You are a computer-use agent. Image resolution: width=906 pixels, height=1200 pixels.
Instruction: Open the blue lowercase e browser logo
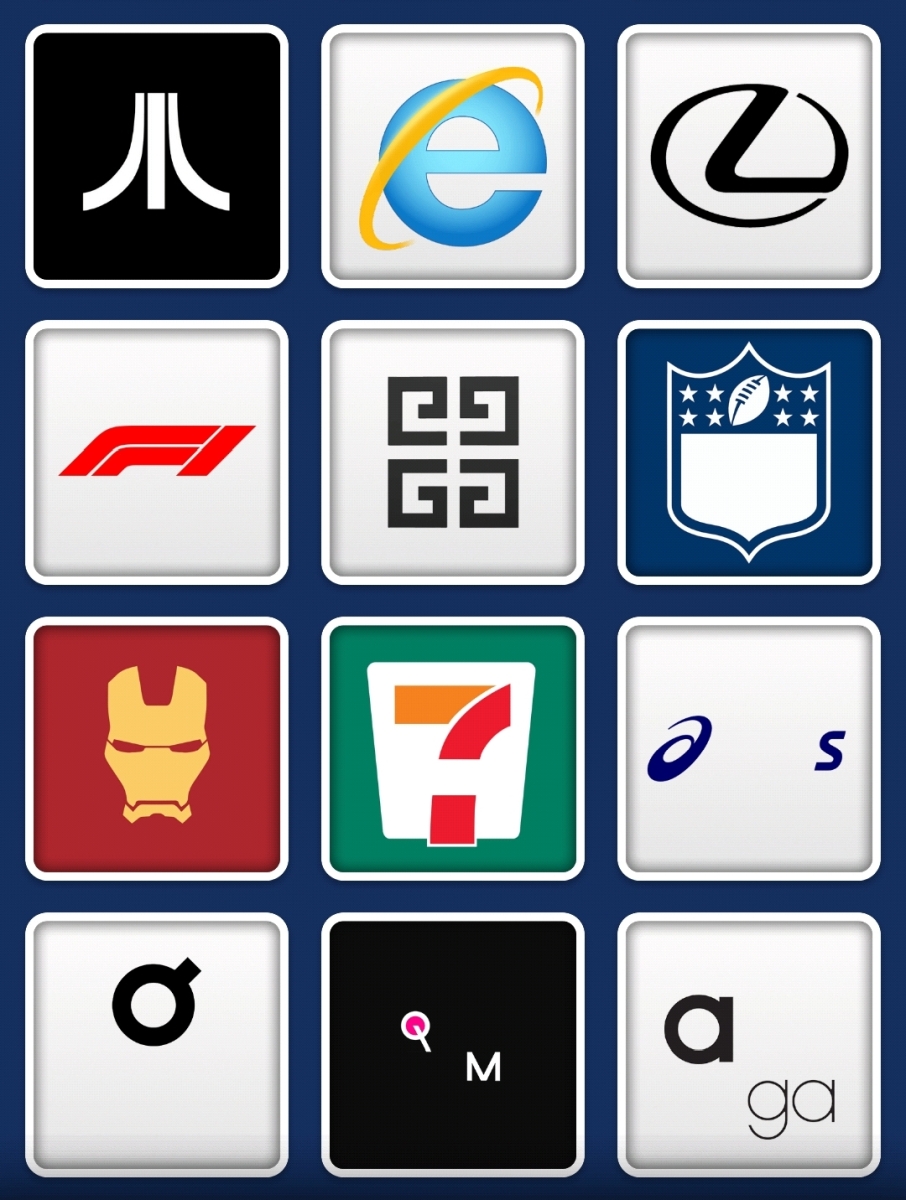[453, 157]
